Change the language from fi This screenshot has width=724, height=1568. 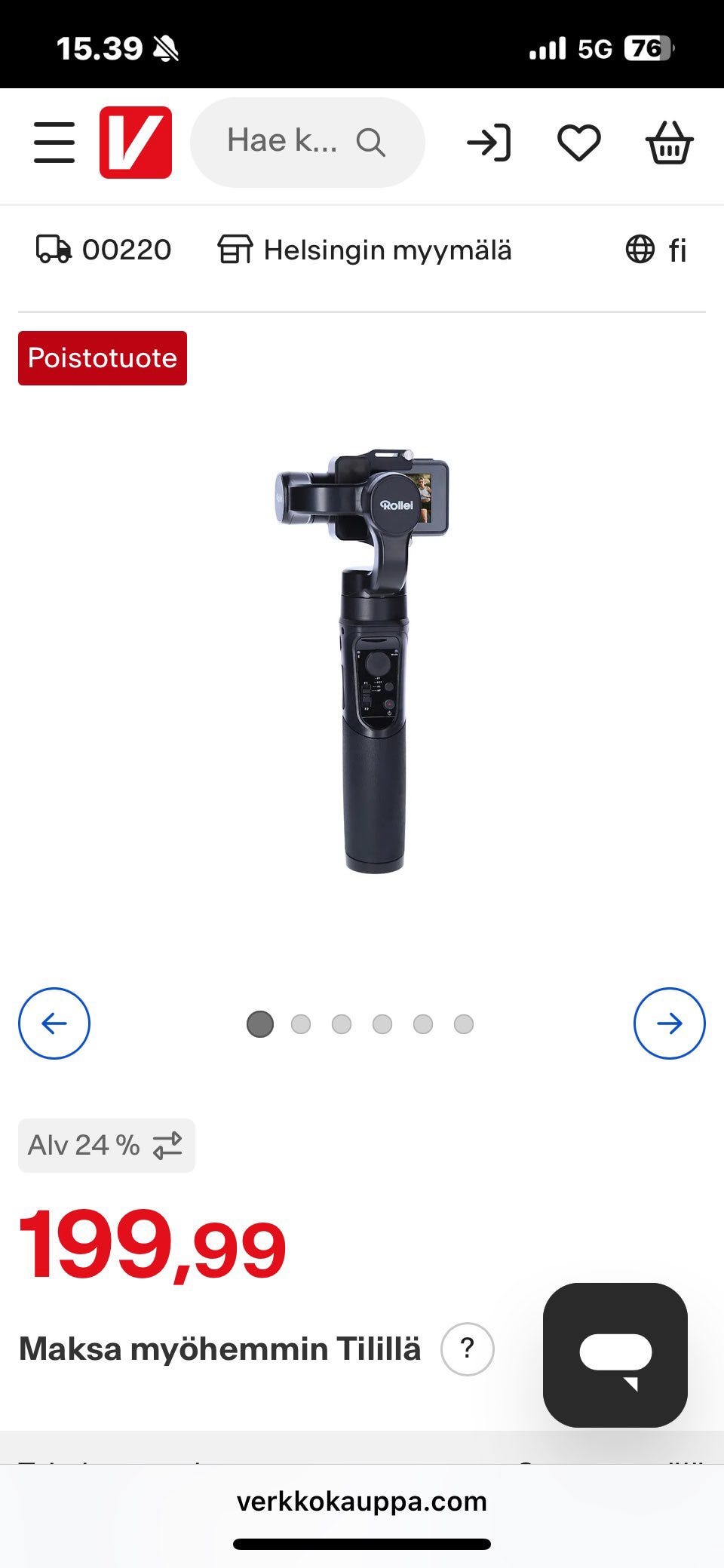656,250
